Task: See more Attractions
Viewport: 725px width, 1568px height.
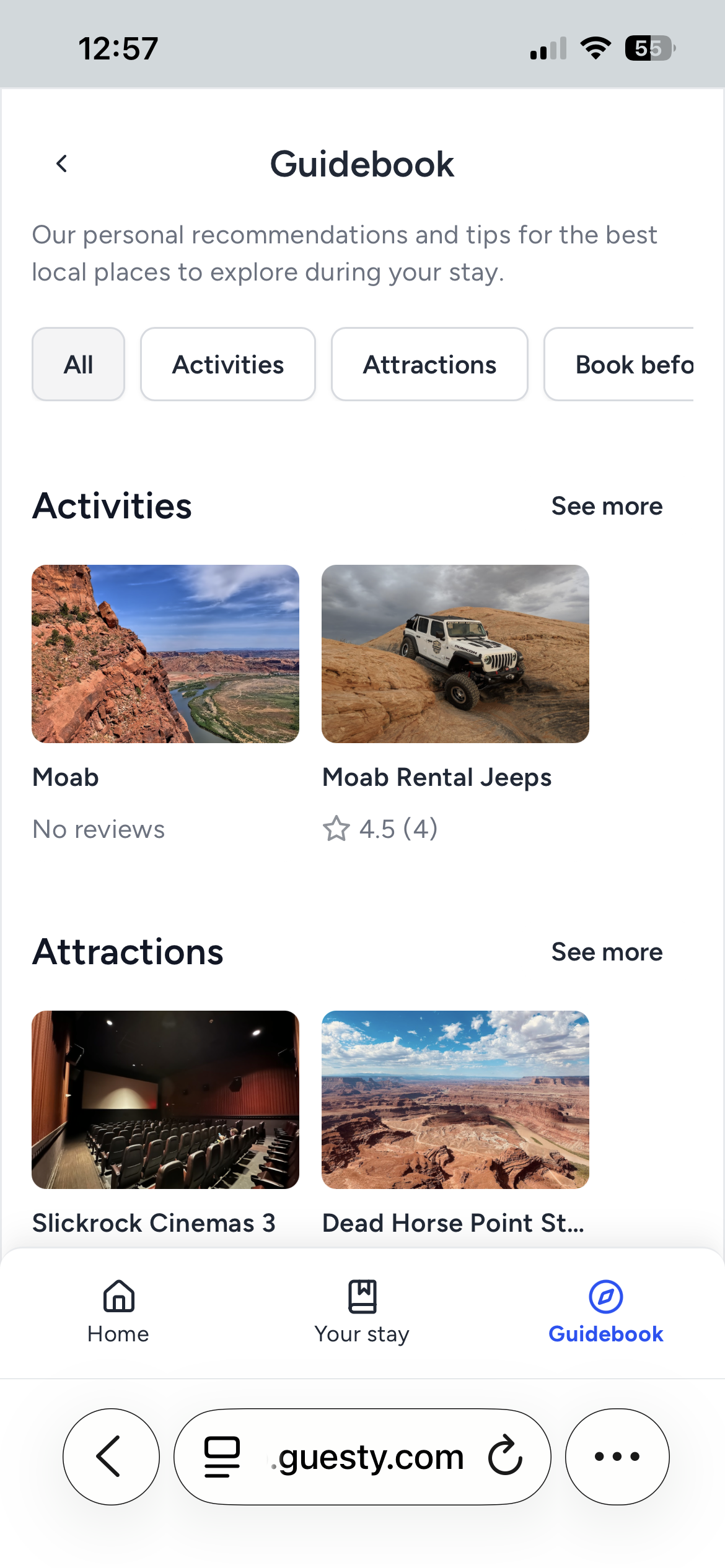Action: (x=607, y=952)
